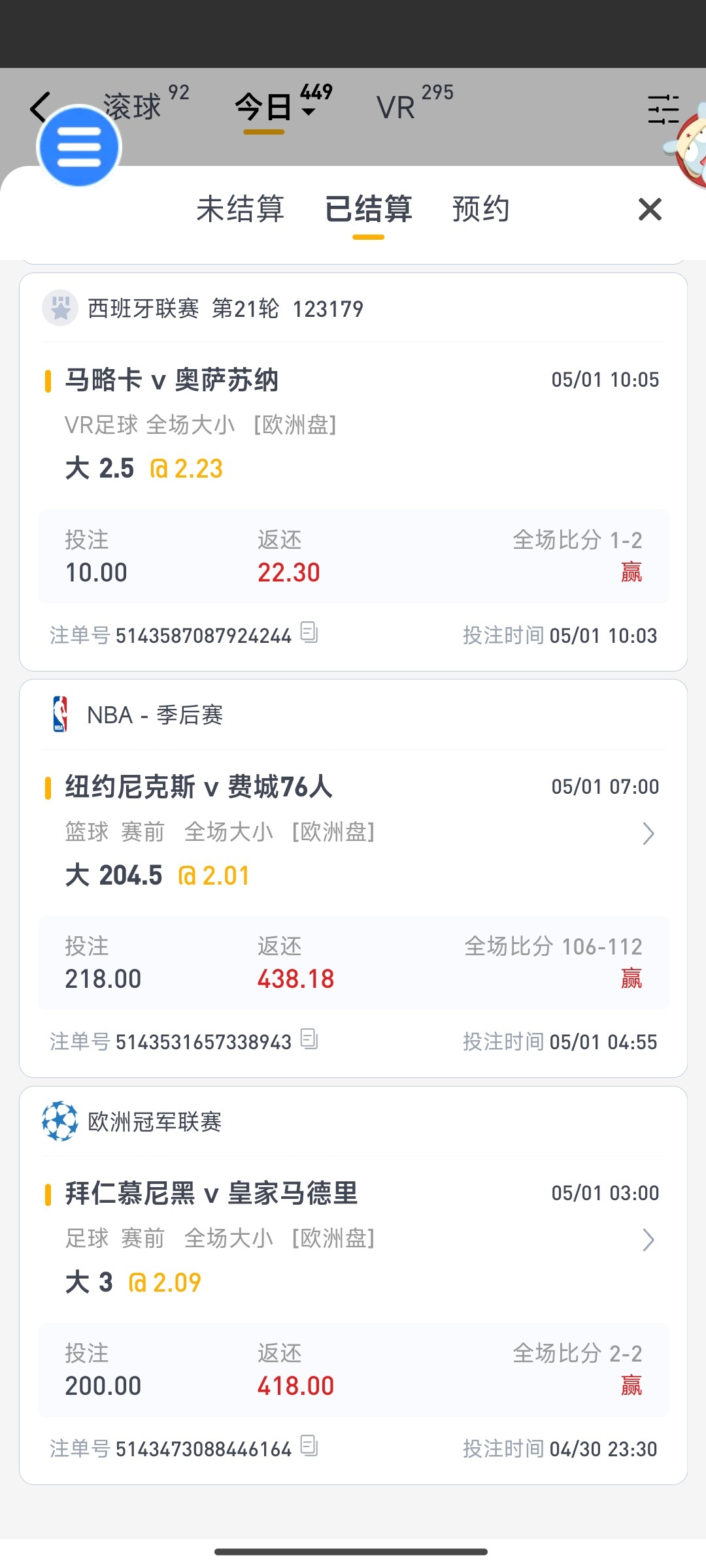This screenshot has height=1568, width=706.
Task: Switch to the 滚球 tab
Action: point(133,106)
